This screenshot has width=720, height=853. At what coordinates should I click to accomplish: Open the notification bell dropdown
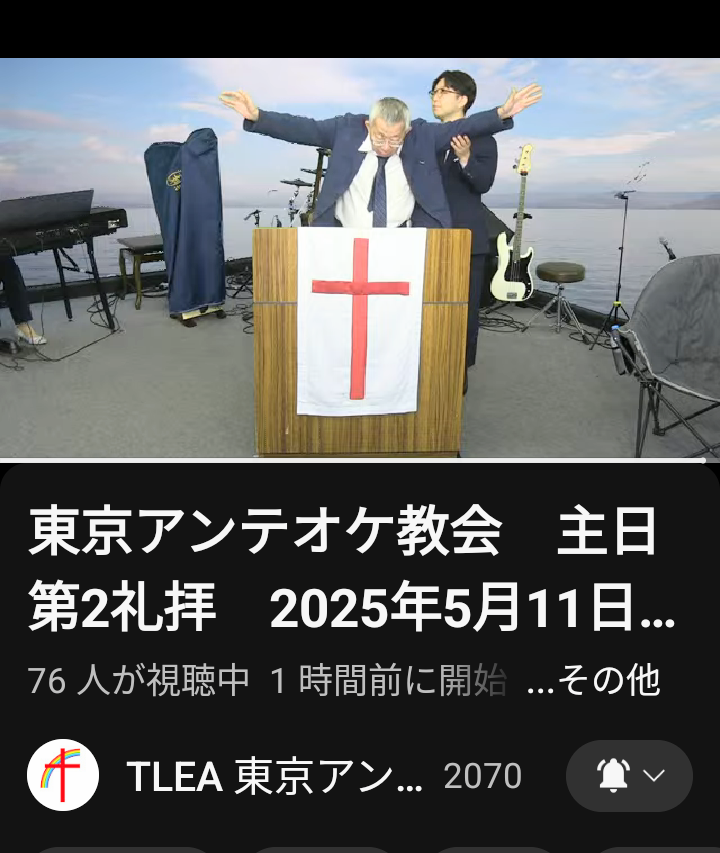point(629,776)
